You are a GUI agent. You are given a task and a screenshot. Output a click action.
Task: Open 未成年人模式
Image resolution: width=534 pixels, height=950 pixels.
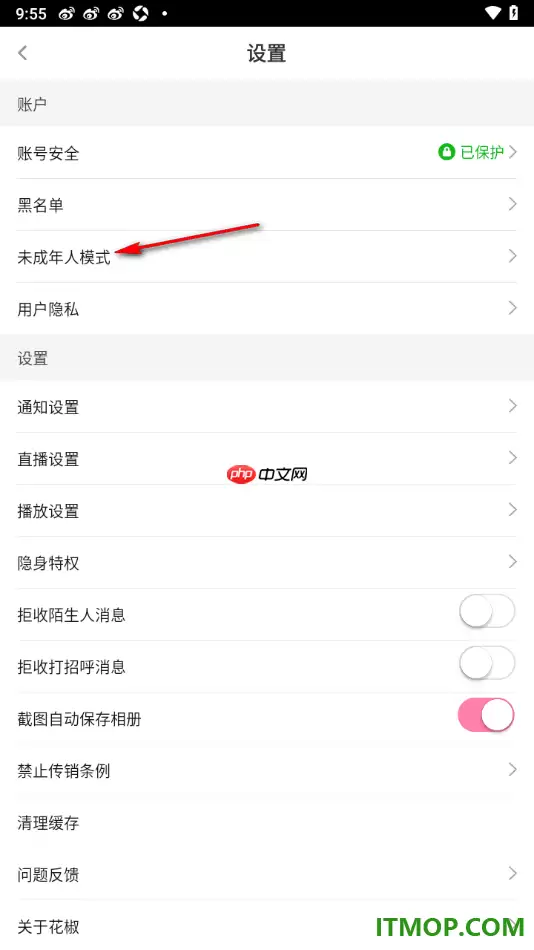tap(267, 257)
